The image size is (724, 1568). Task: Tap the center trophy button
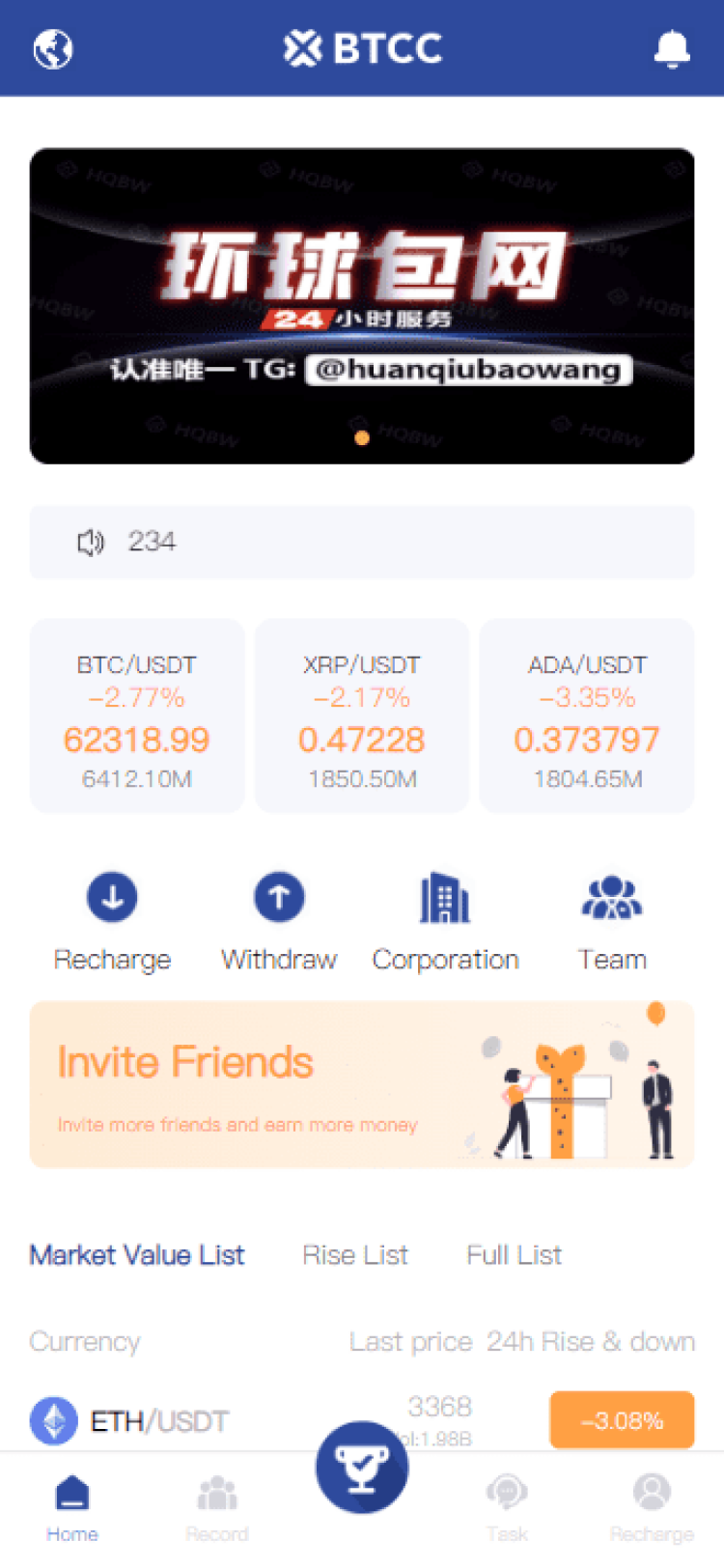pyautogui.click(x=362, y=1468)
